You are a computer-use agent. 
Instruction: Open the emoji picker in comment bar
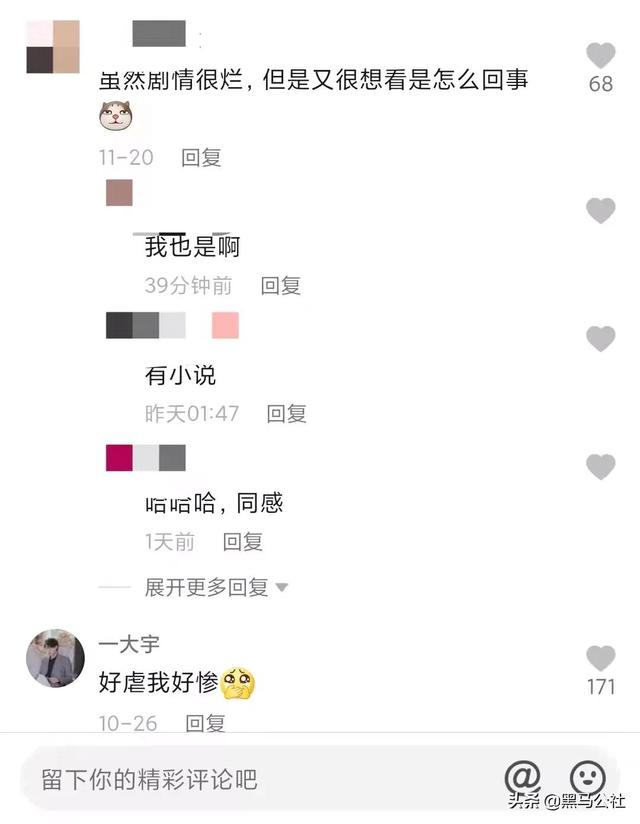587,776
